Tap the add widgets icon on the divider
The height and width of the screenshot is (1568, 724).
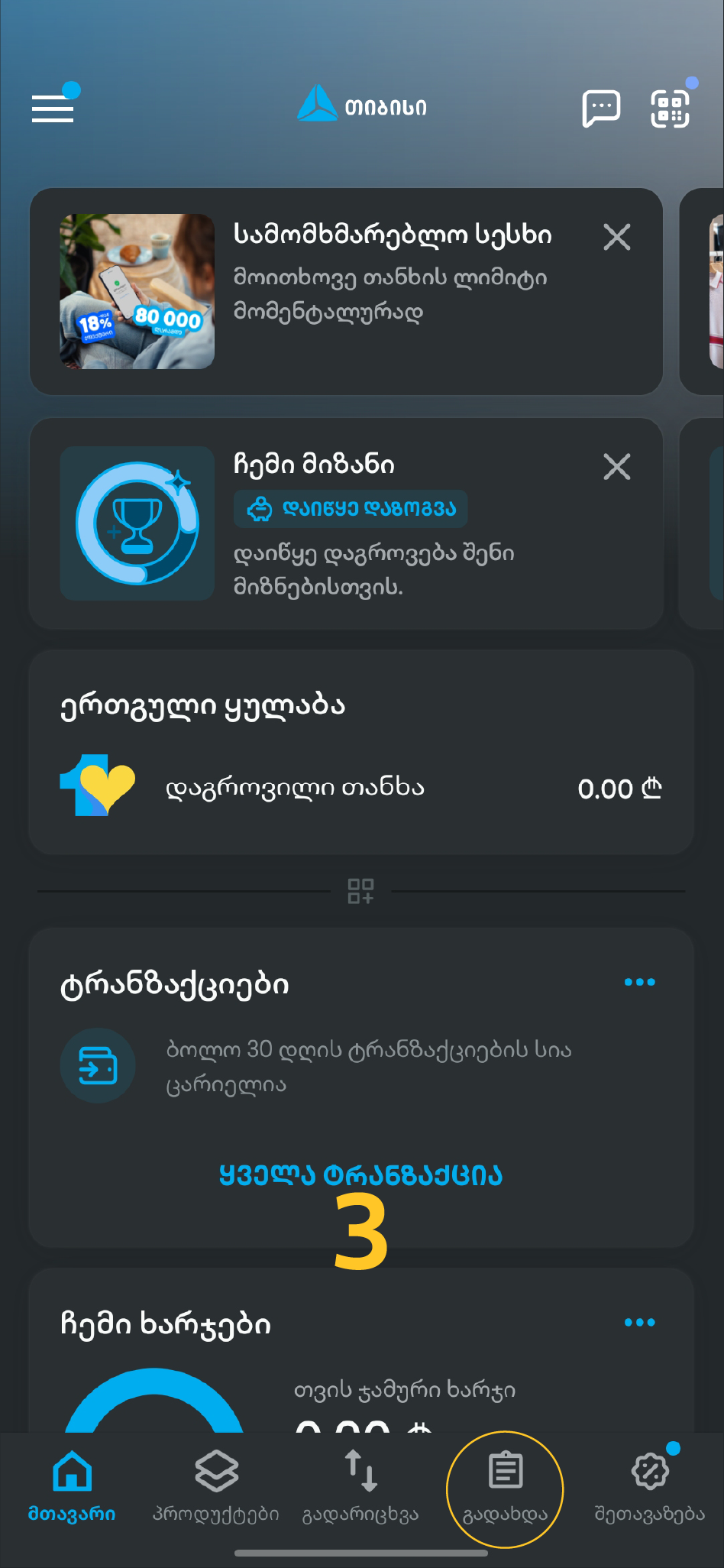click(x=360, y=891)
